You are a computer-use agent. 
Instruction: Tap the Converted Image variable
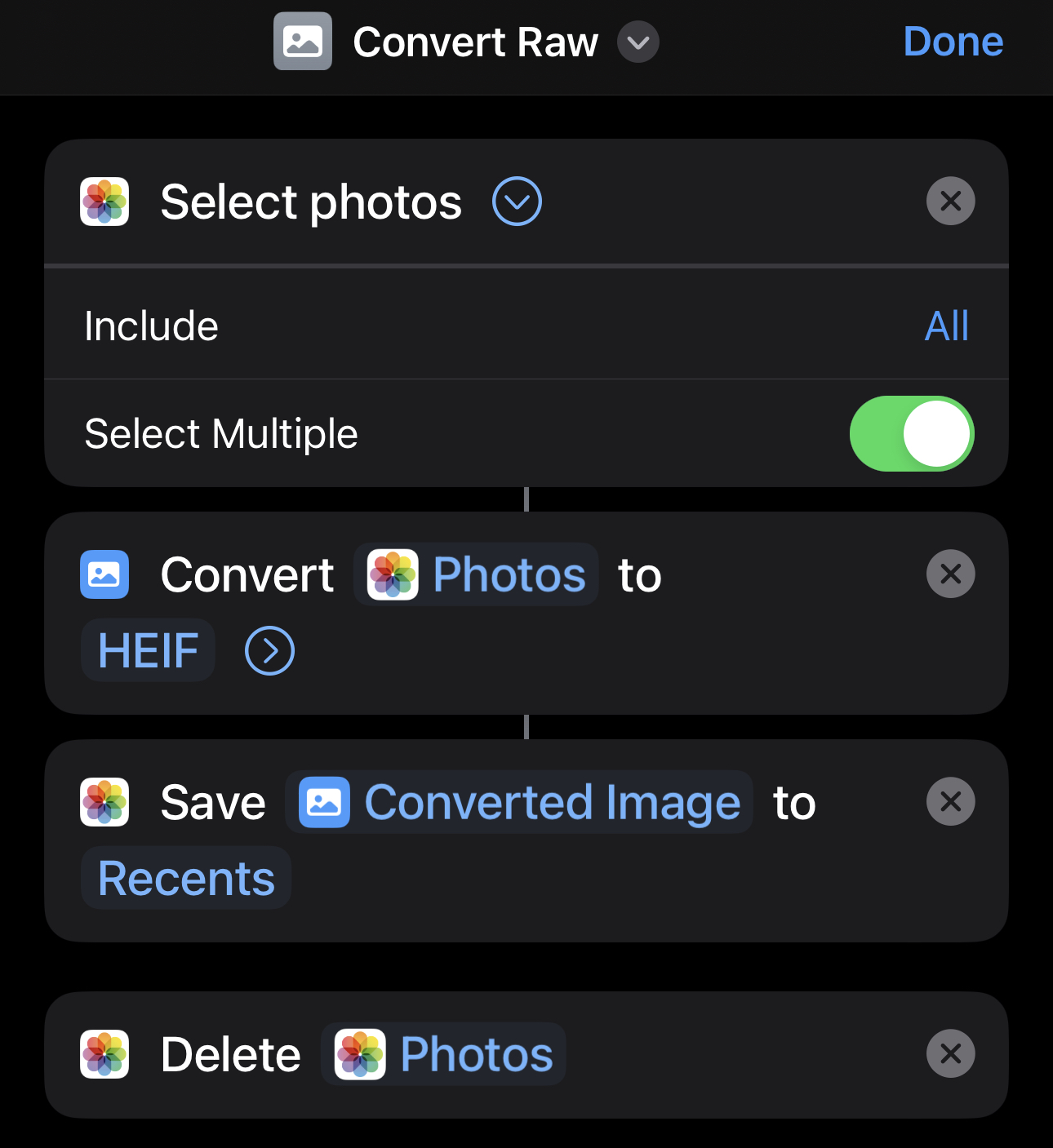[x=519, y=802]
